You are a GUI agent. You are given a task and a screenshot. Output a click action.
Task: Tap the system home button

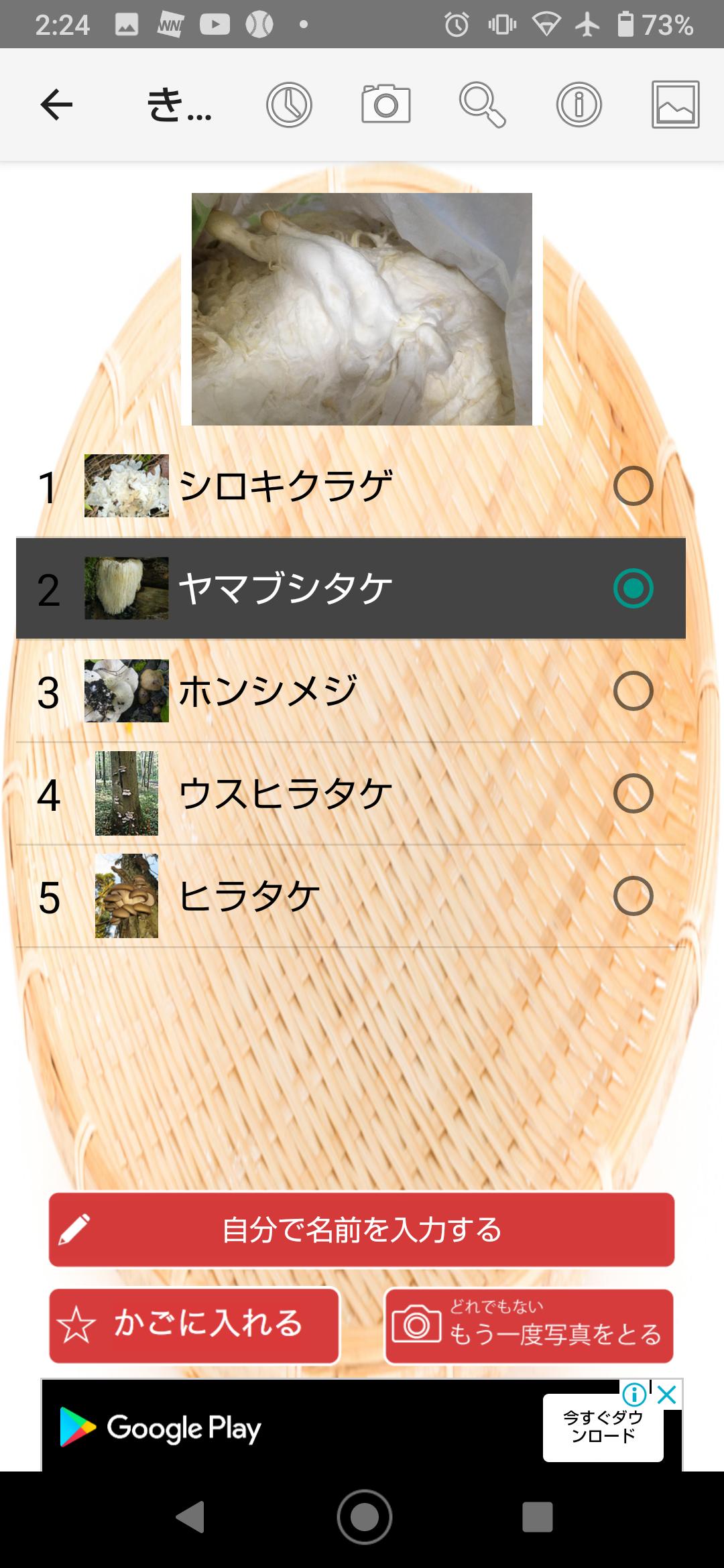pyautogui.click(x=364, y=1517)
